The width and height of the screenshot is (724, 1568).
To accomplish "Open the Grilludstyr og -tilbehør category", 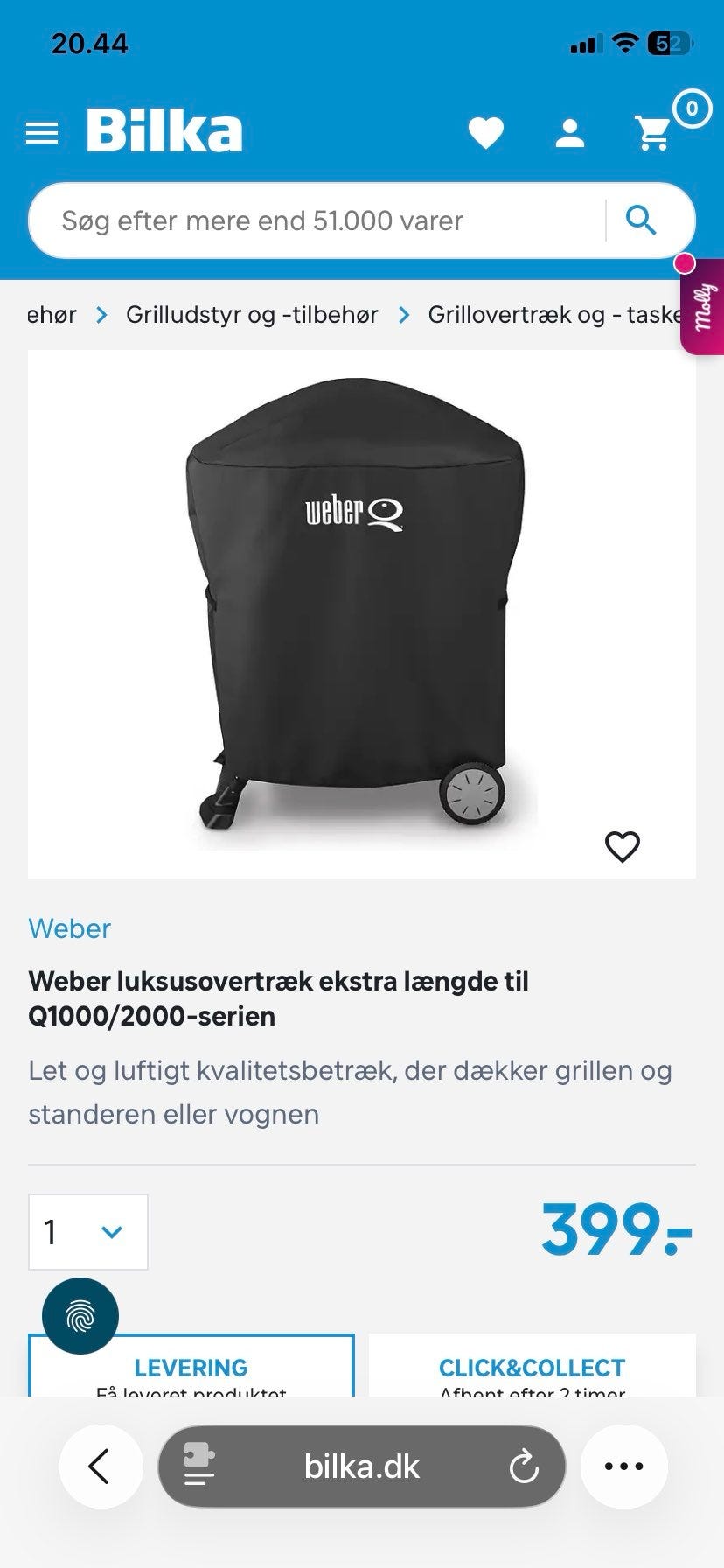I will click(x=252, y=313).
